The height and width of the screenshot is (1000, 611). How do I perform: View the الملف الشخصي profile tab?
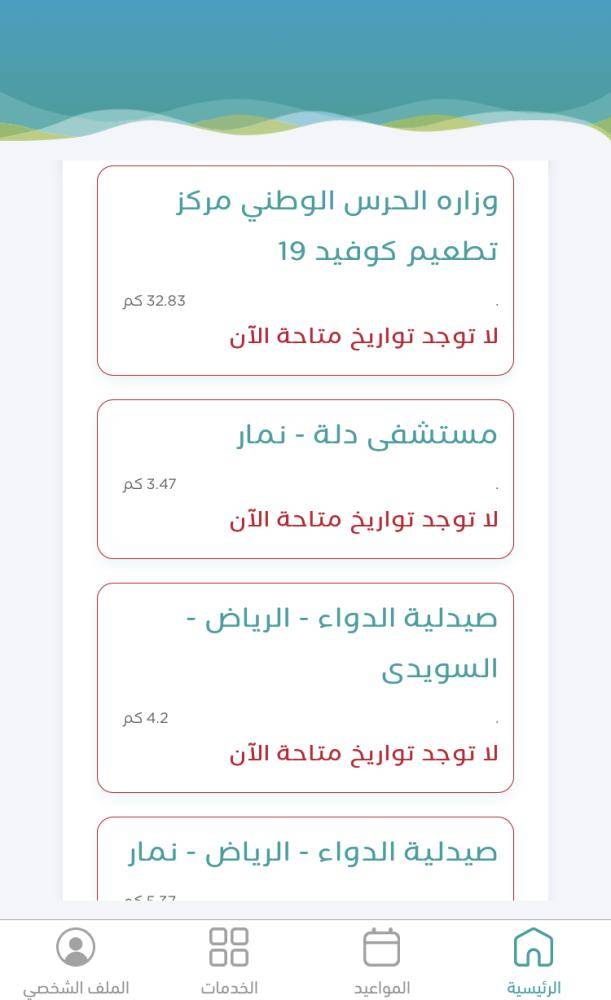click(x=76, y=960)
